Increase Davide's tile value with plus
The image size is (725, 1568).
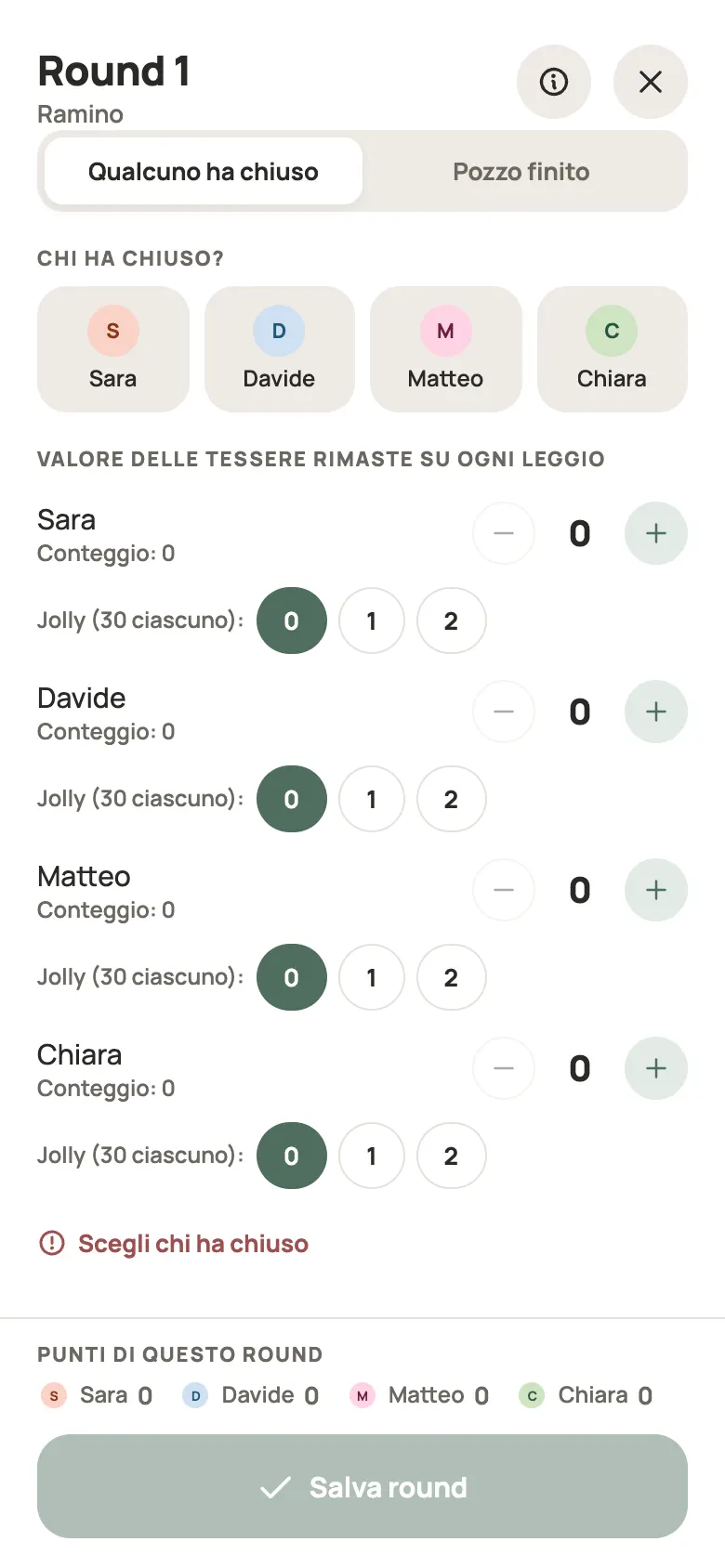pyautogui.click(x=656, y=712)
